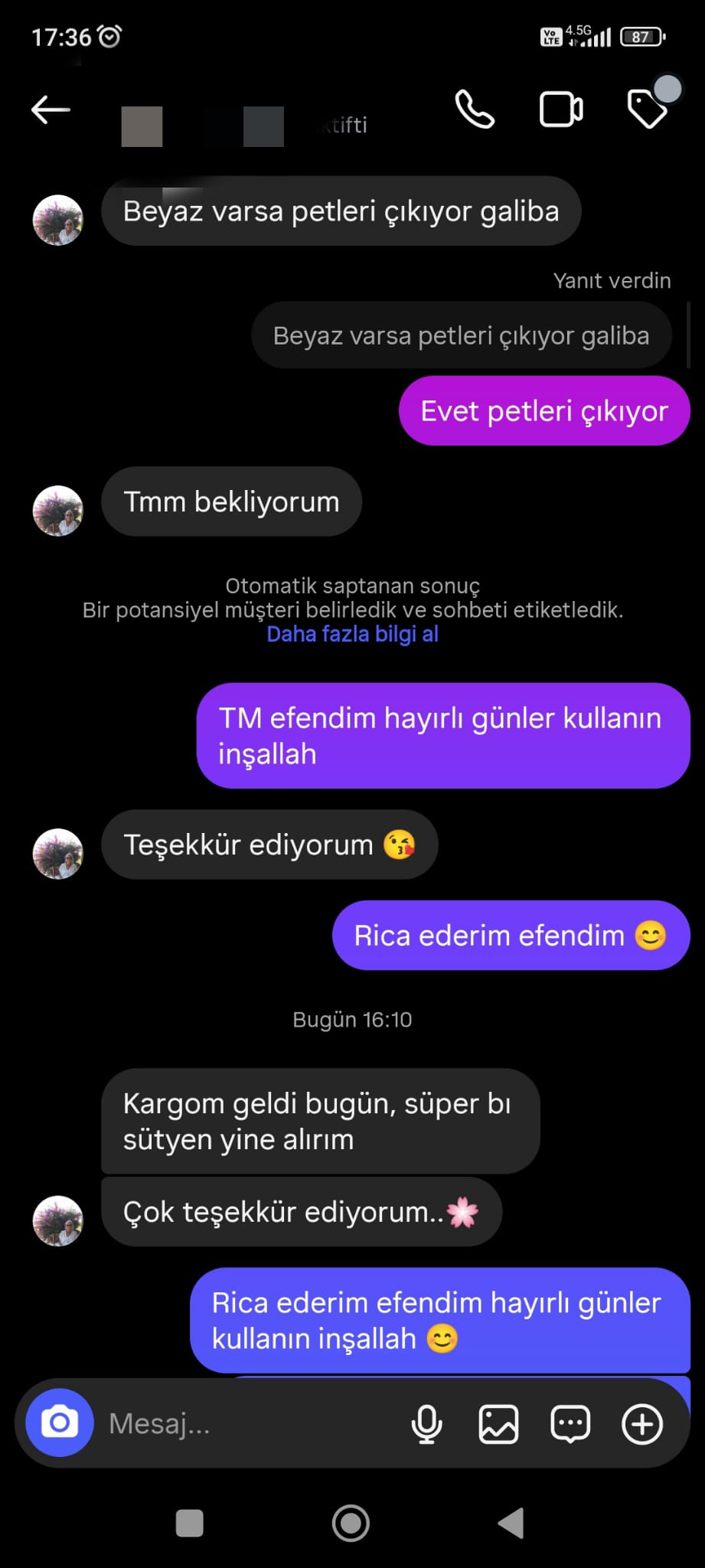
Task: Open sender's avatar beside 'Tmm bekliyorum'
Action: (x=58, y=511)
